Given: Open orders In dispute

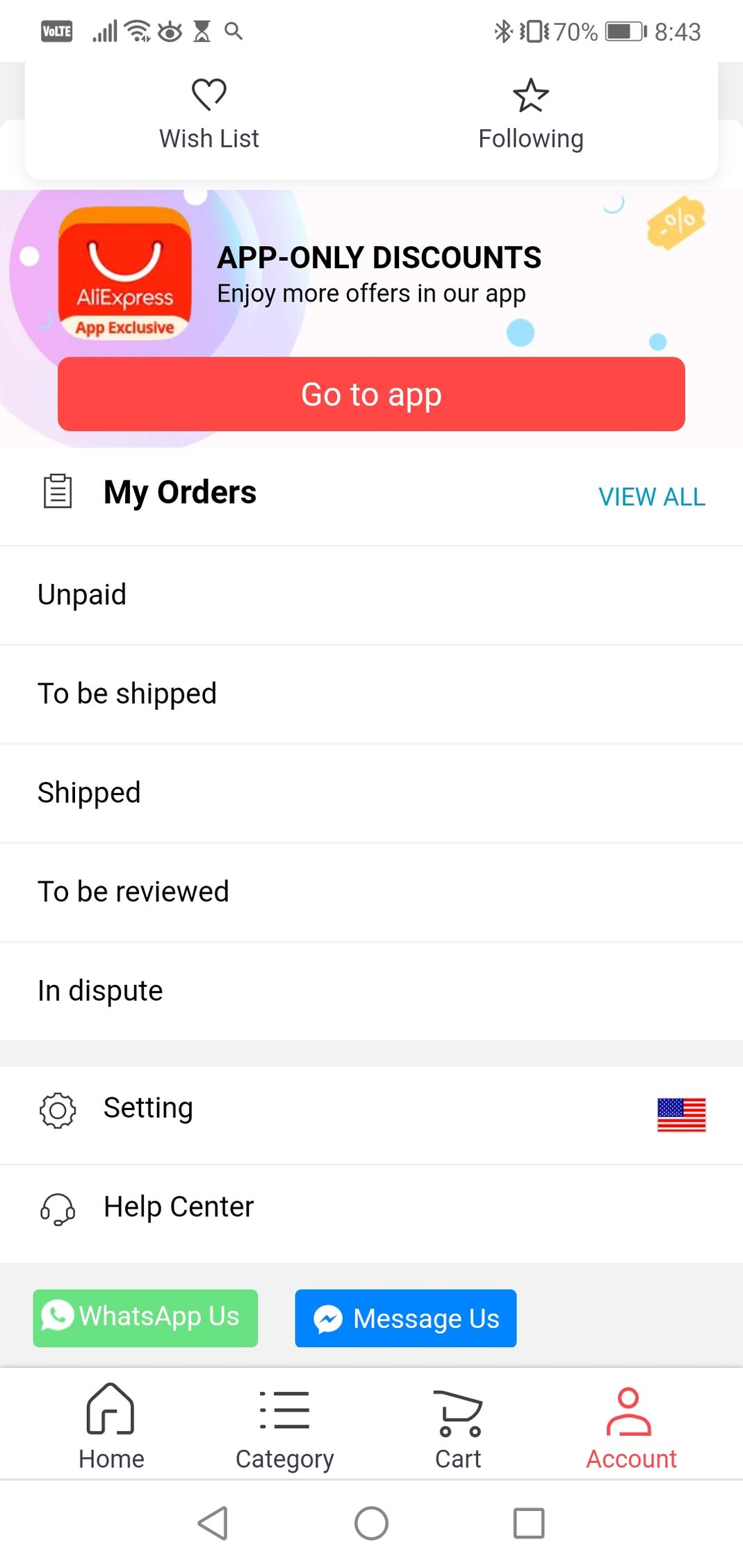Looking at the screenshot, I should coord(371,991).
